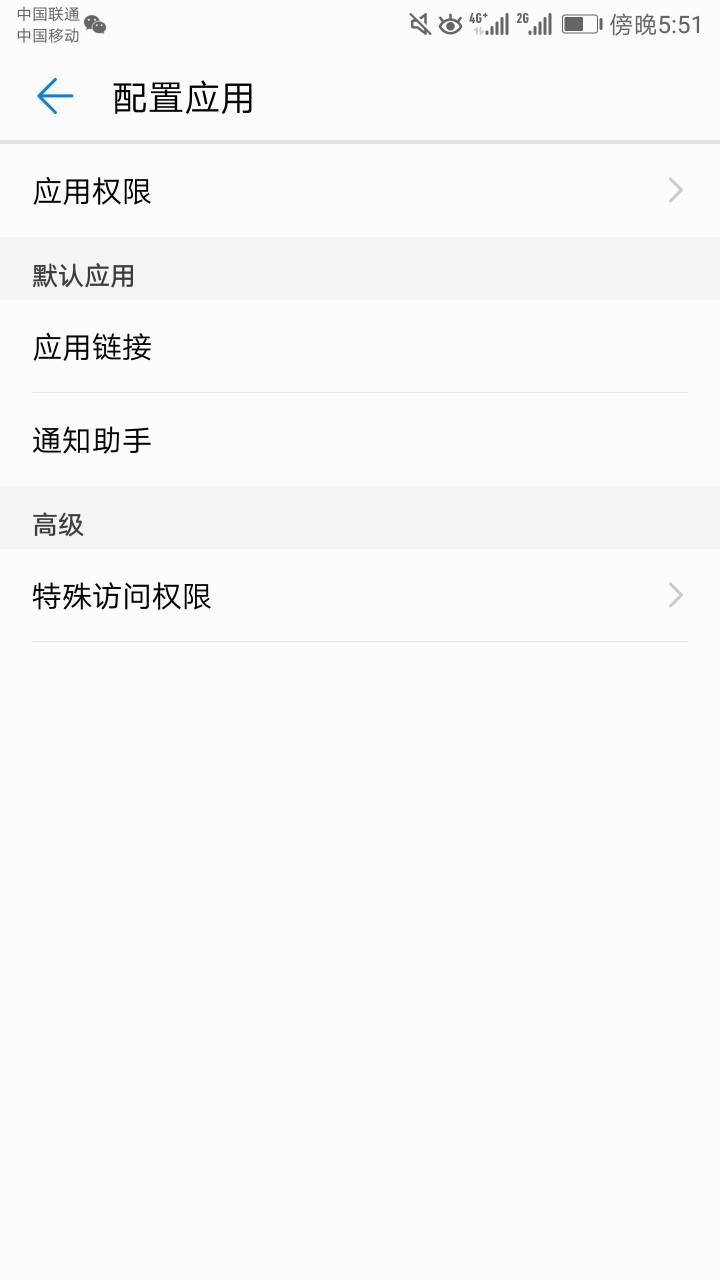Tap the 默认应用 section header

coord(82,276)
